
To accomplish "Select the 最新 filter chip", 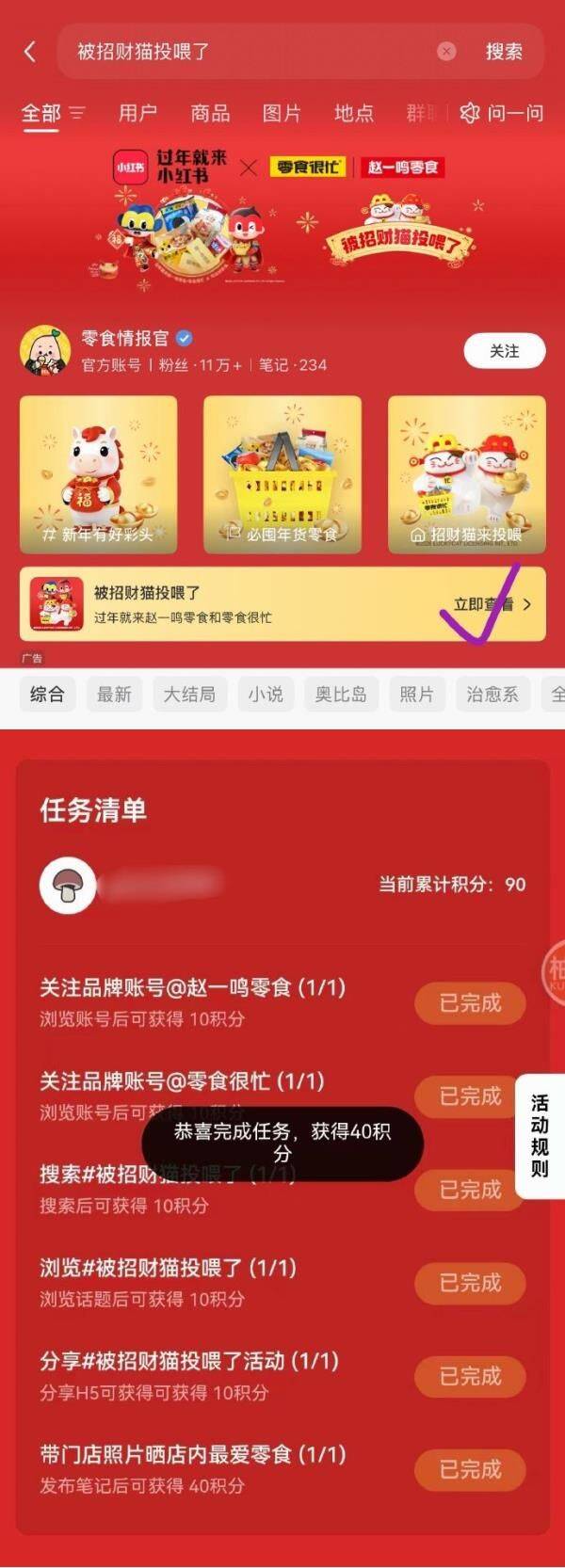I will coord(114,695).
